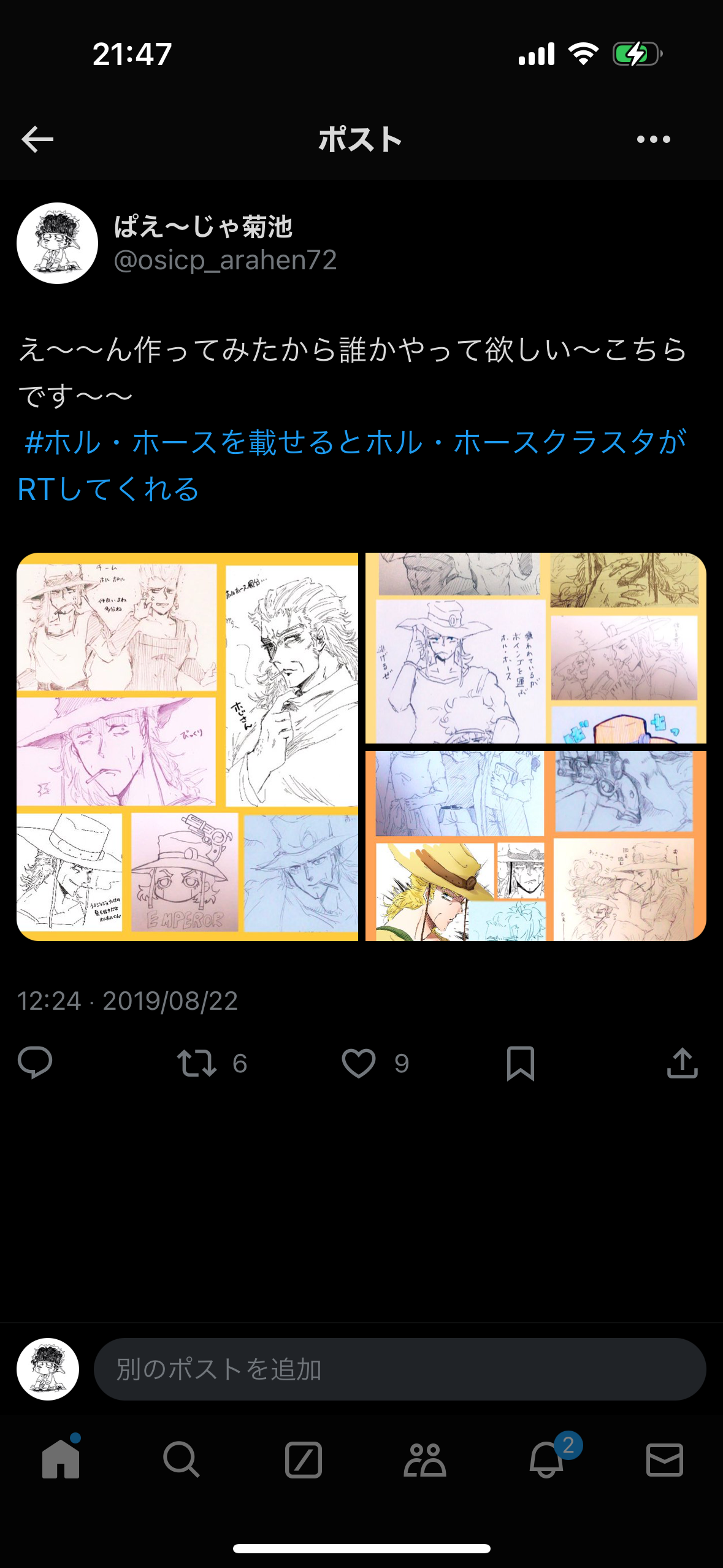Image resolution: width=723 pixels, height=1568 pixels.
Task: Go back using the arrow
Action: 37,139
